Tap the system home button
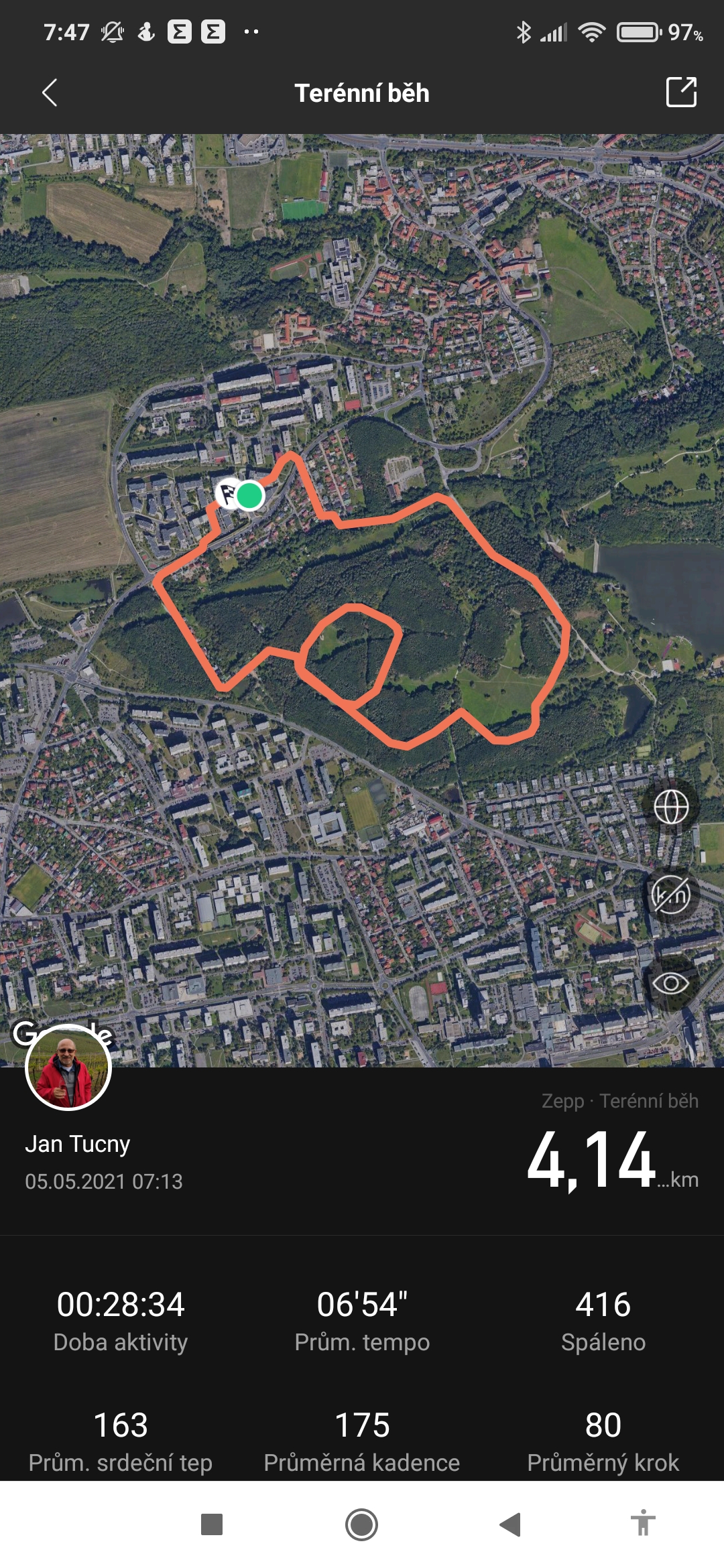 pos(362,1524)
